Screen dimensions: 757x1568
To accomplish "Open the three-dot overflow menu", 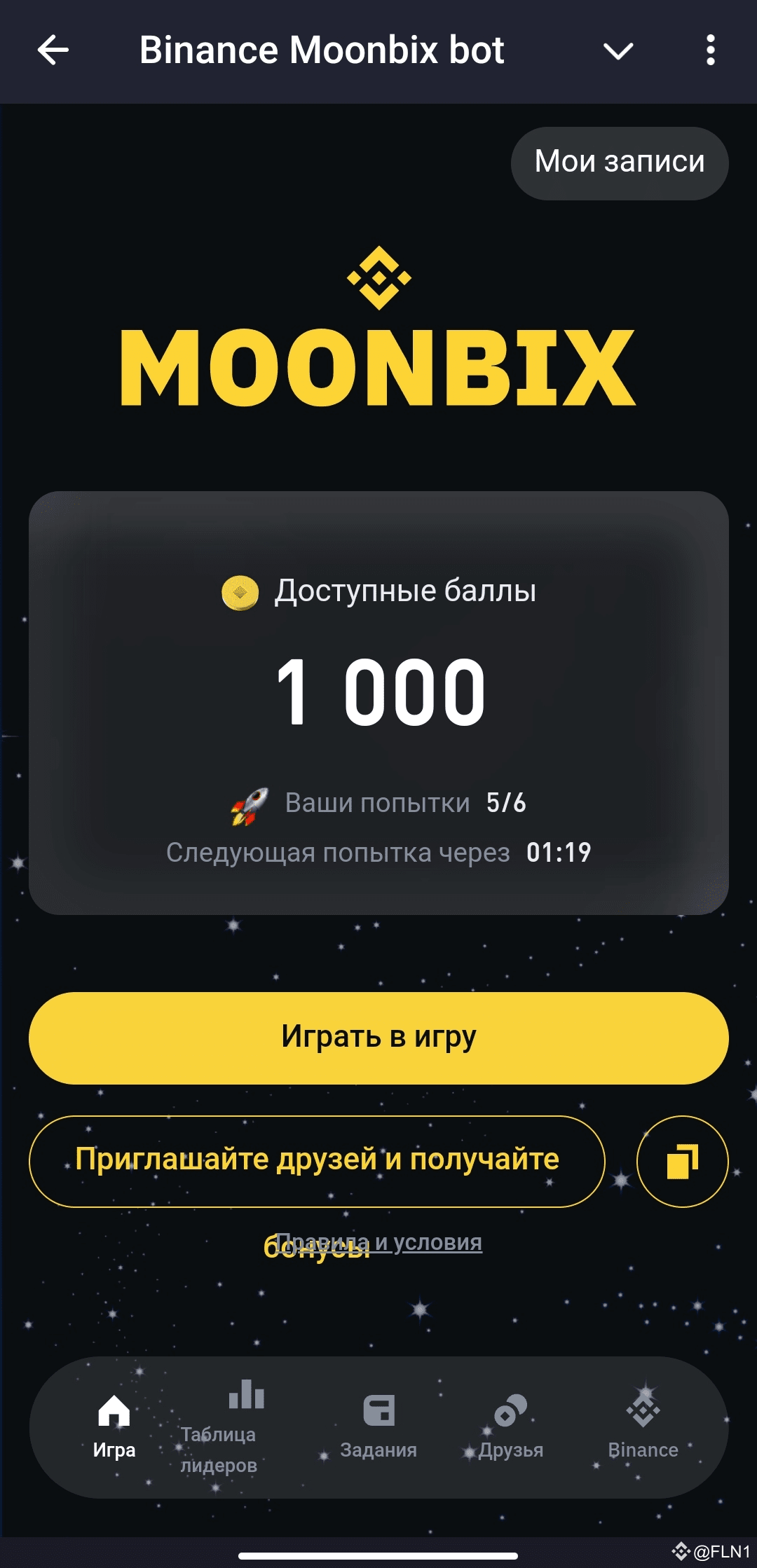I will coord(710,50).
